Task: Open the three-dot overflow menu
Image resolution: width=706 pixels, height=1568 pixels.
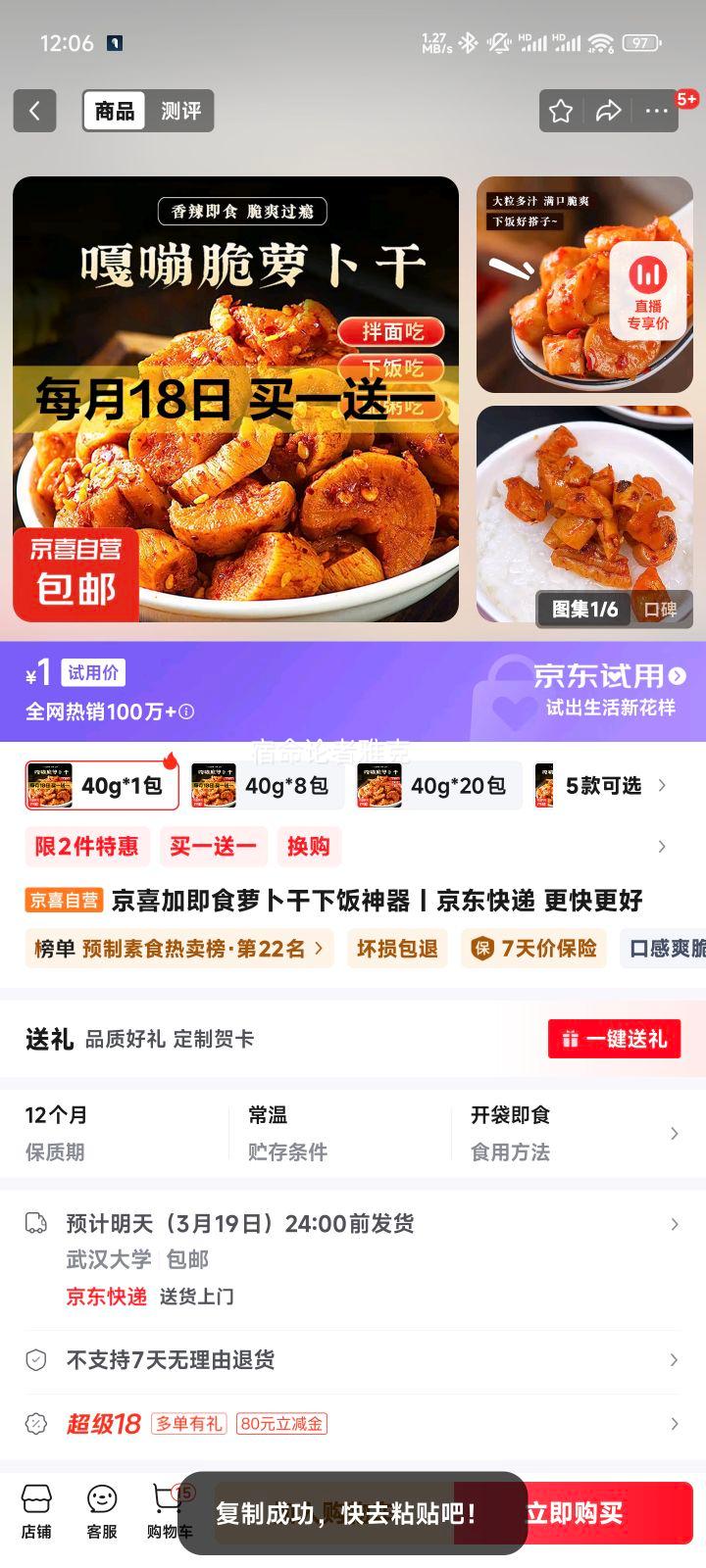Action: point(656,111)
